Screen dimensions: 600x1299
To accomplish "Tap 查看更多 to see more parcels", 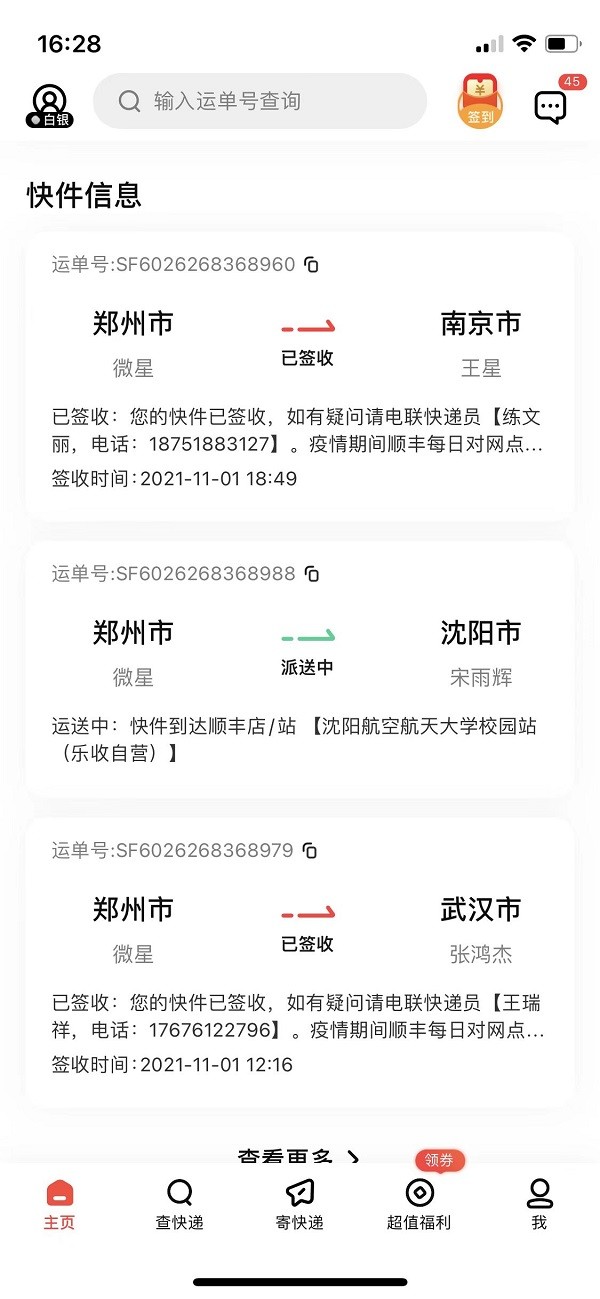I will click(x=298, y=1156).
